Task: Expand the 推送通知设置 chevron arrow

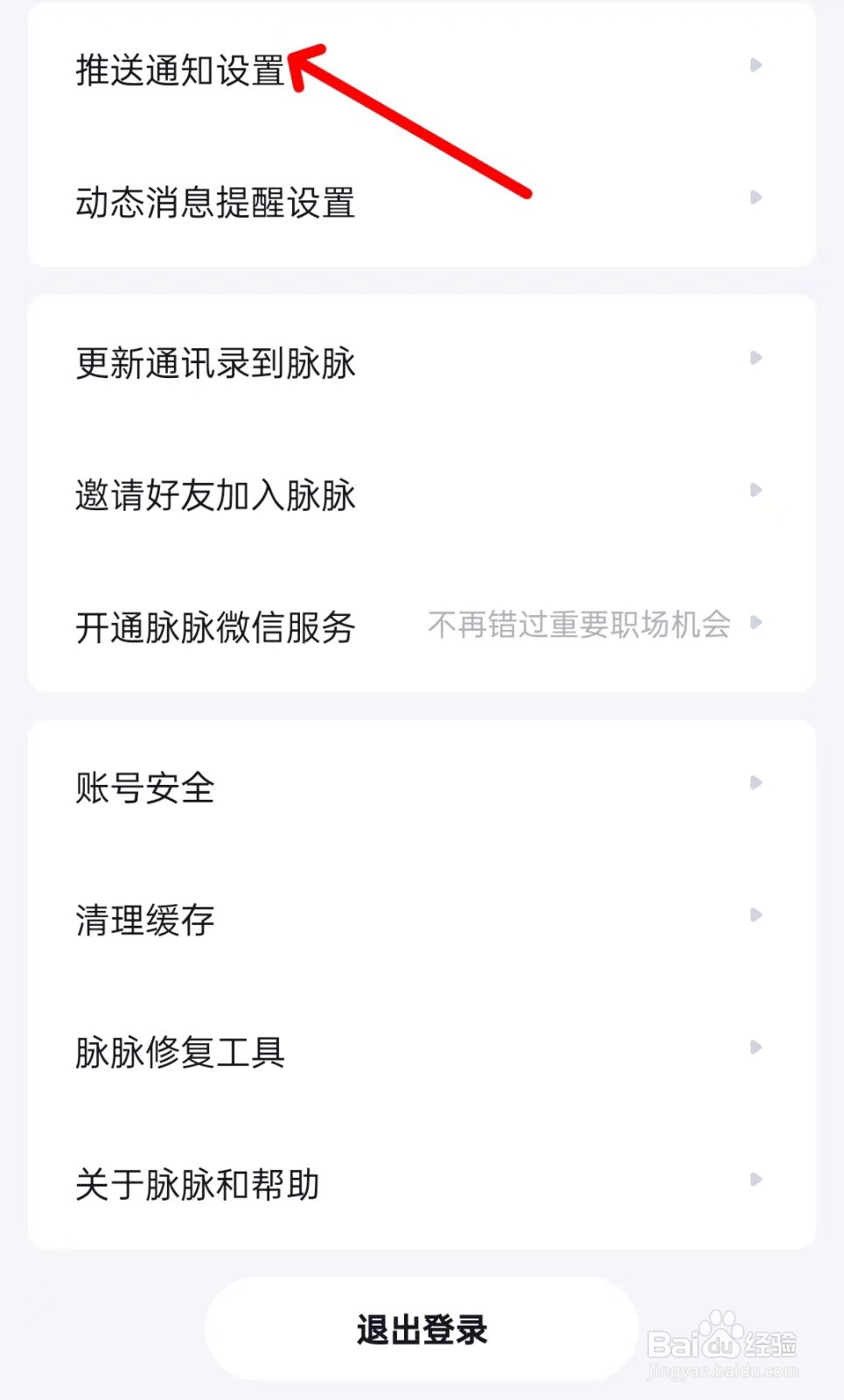Action: pos(756,66)
